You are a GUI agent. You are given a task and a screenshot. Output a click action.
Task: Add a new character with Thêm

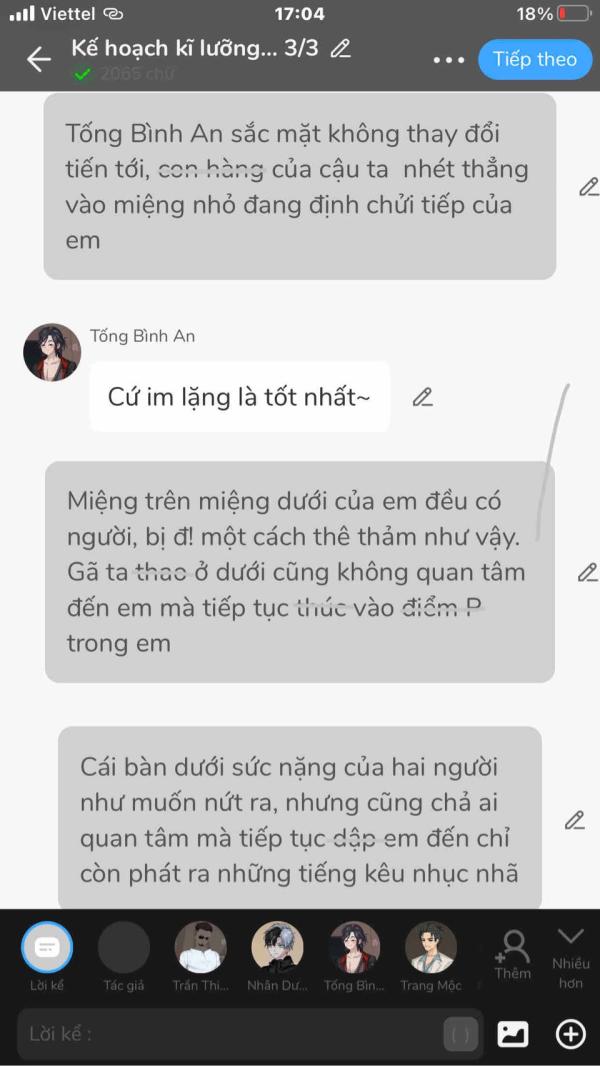512,955
